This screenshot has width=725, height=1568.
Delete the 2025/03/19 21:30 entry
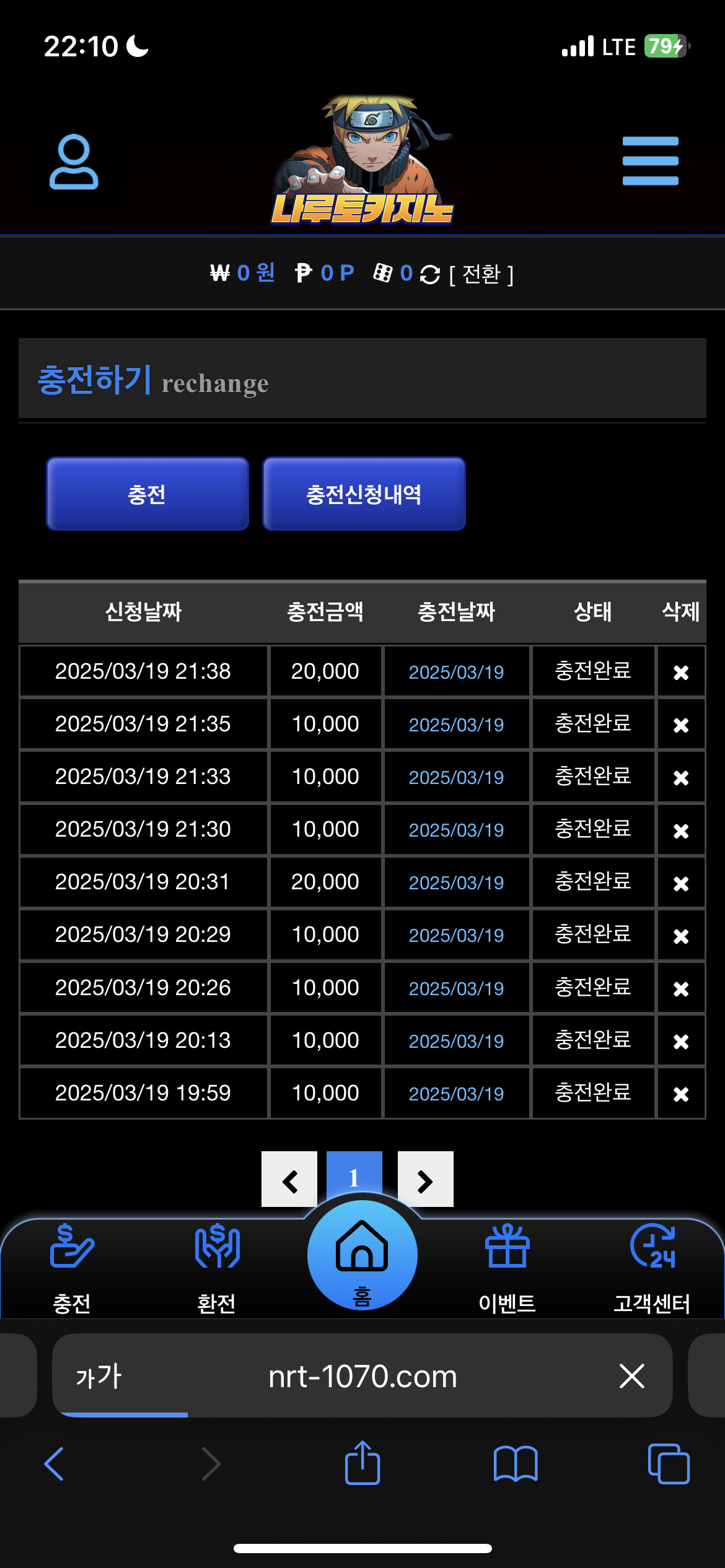[681, 831]
